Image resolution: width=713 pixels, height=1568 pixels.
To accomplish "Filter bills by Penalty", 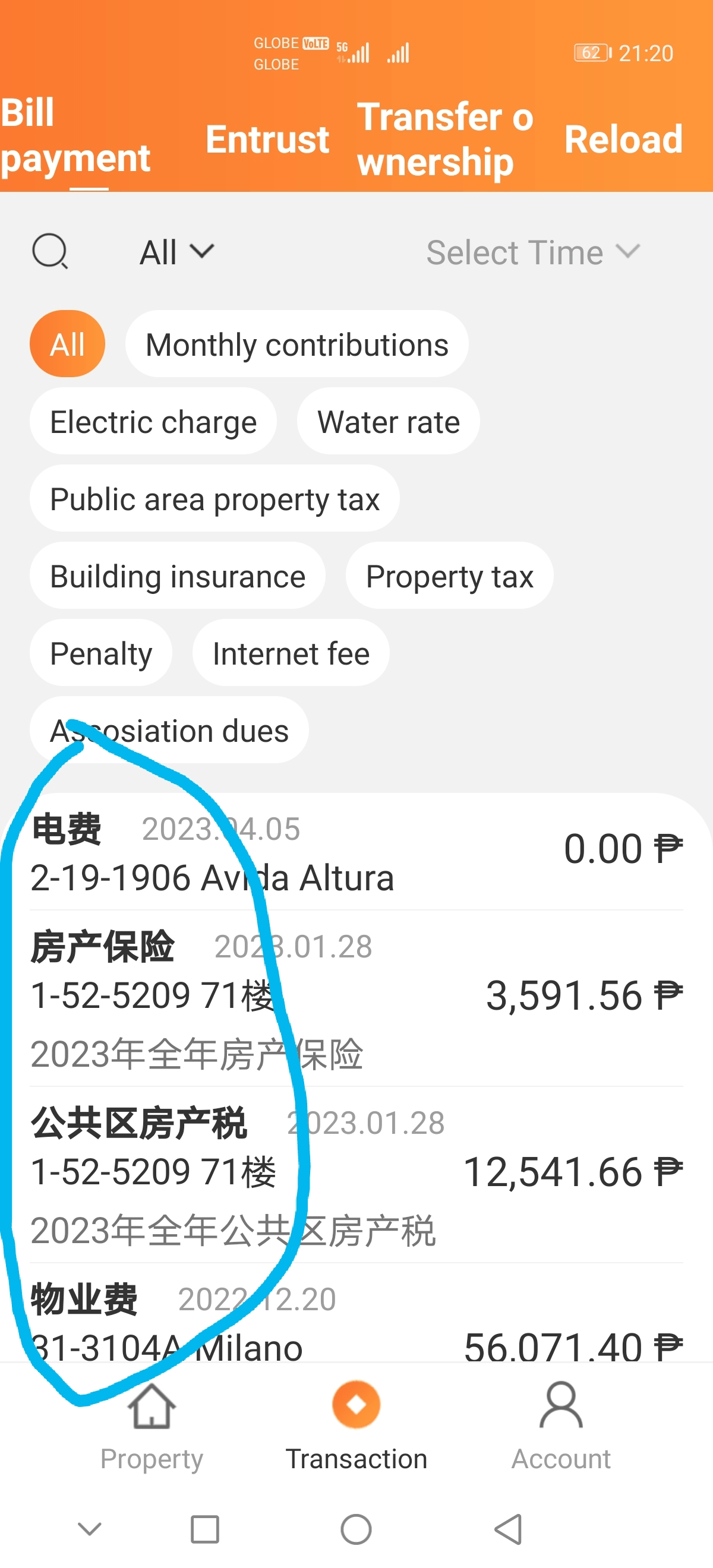I will 100,654.
